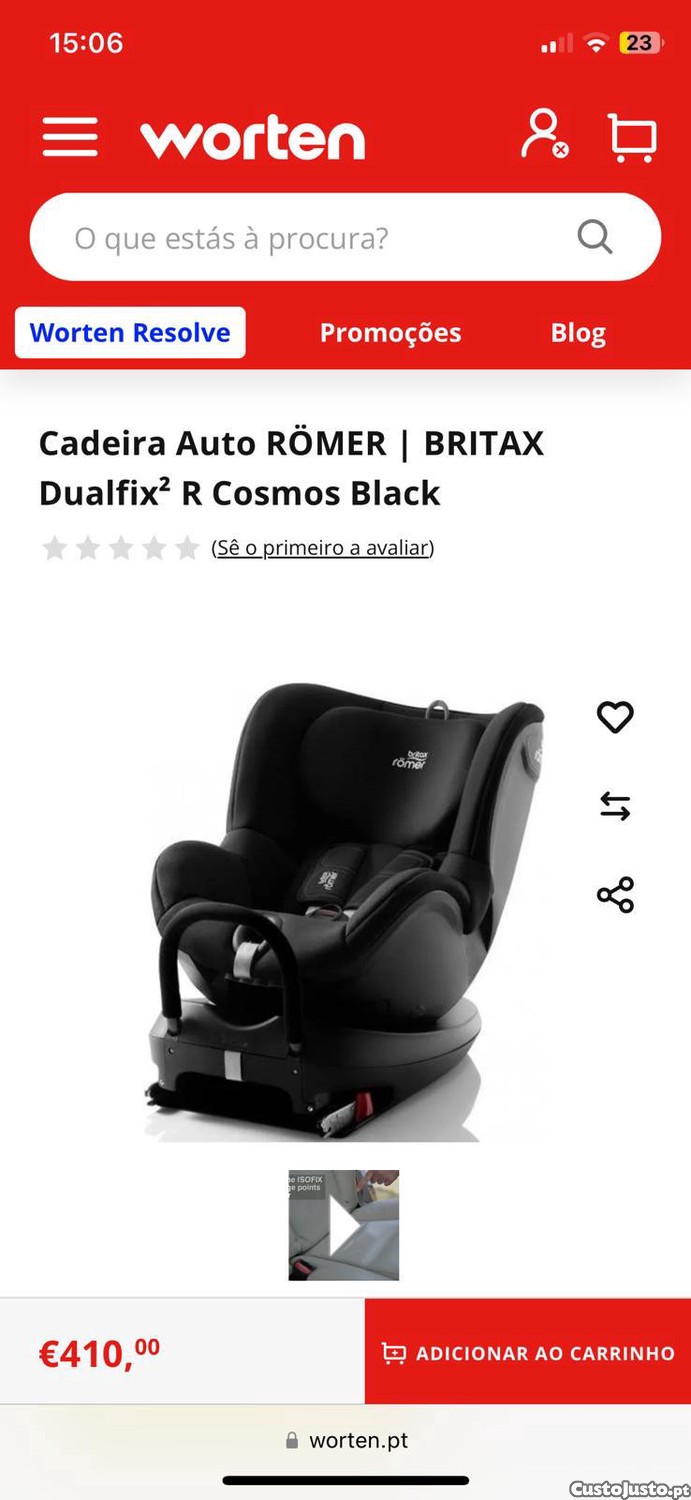The height and width of the screenshot is (1500, 691).
Task: Switch to Promoções
Action: [390, 333]
